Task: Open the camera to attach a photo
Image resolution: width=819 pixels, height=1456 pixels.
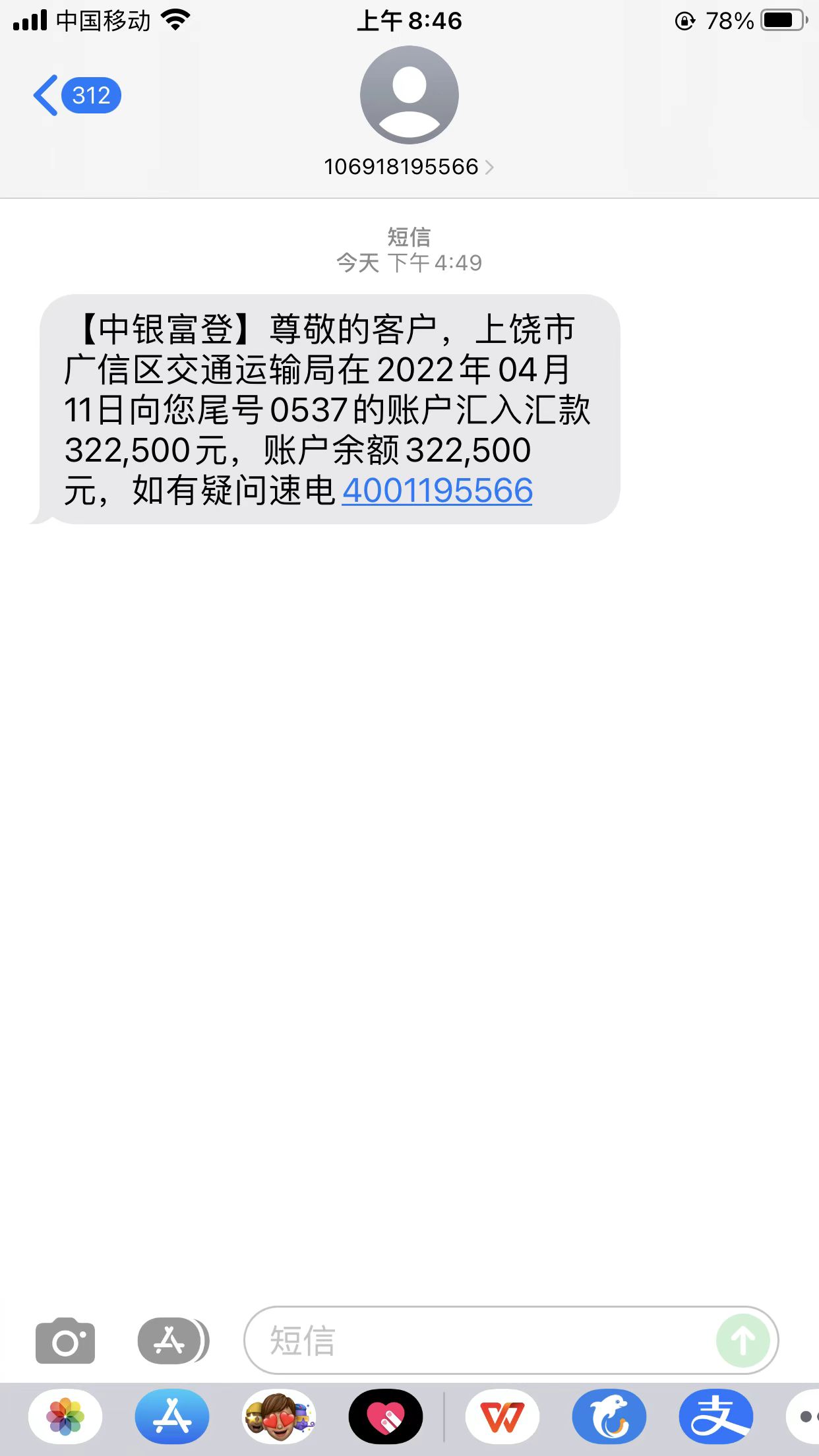Action: (x=65, y=1341)
